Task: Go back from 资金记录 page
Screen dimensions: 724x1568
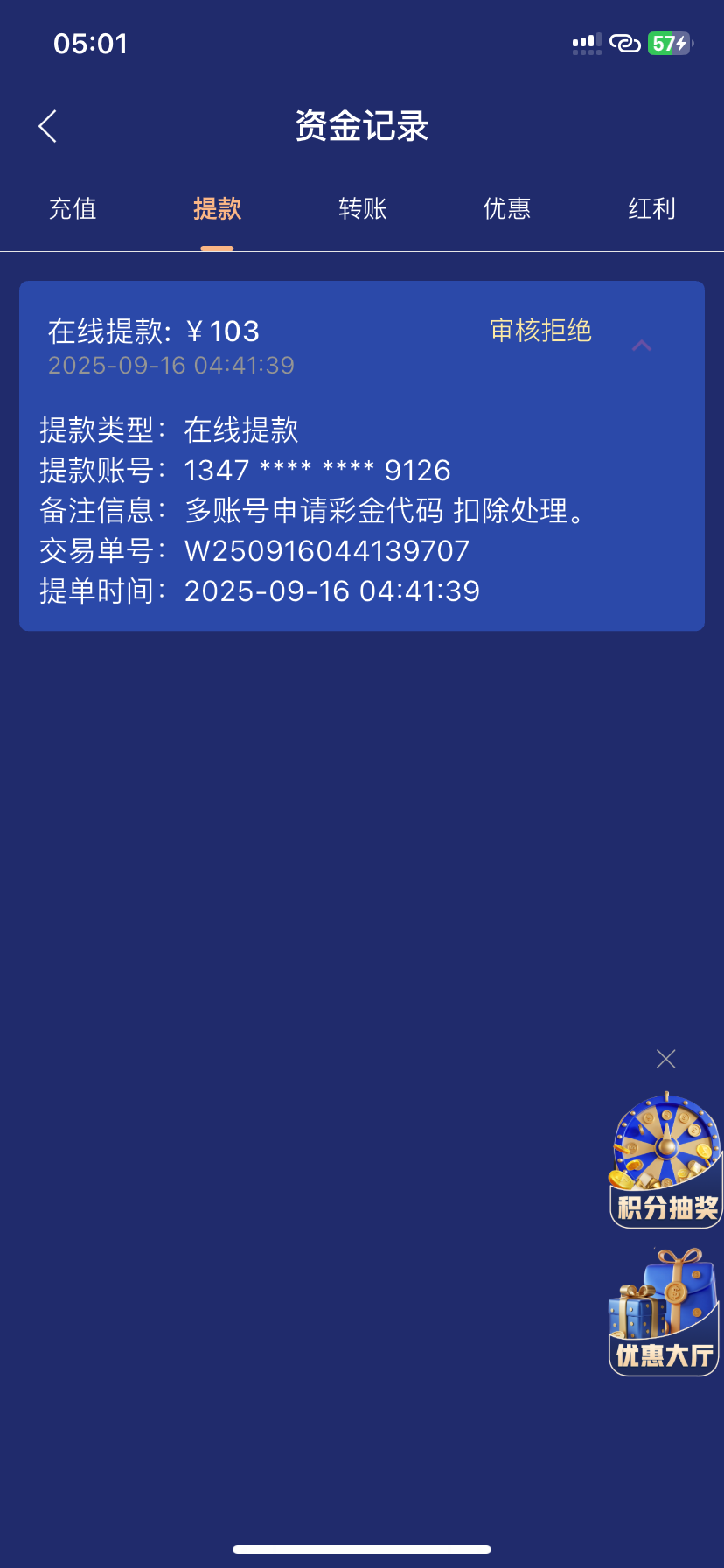Action: click(x=48, y=126)
